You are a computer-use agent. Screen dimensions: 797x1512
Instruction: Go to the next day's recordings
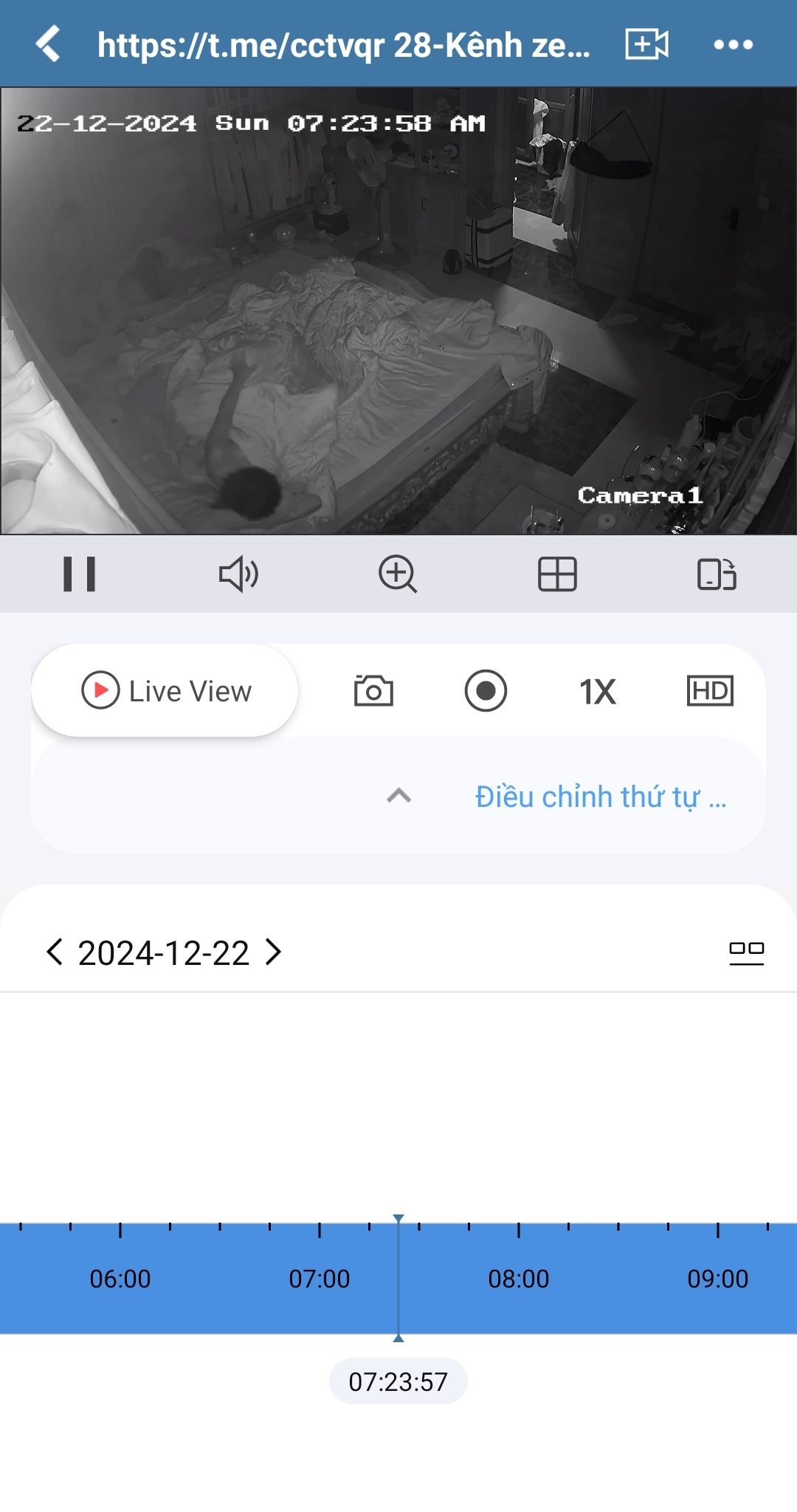(274, 952)
